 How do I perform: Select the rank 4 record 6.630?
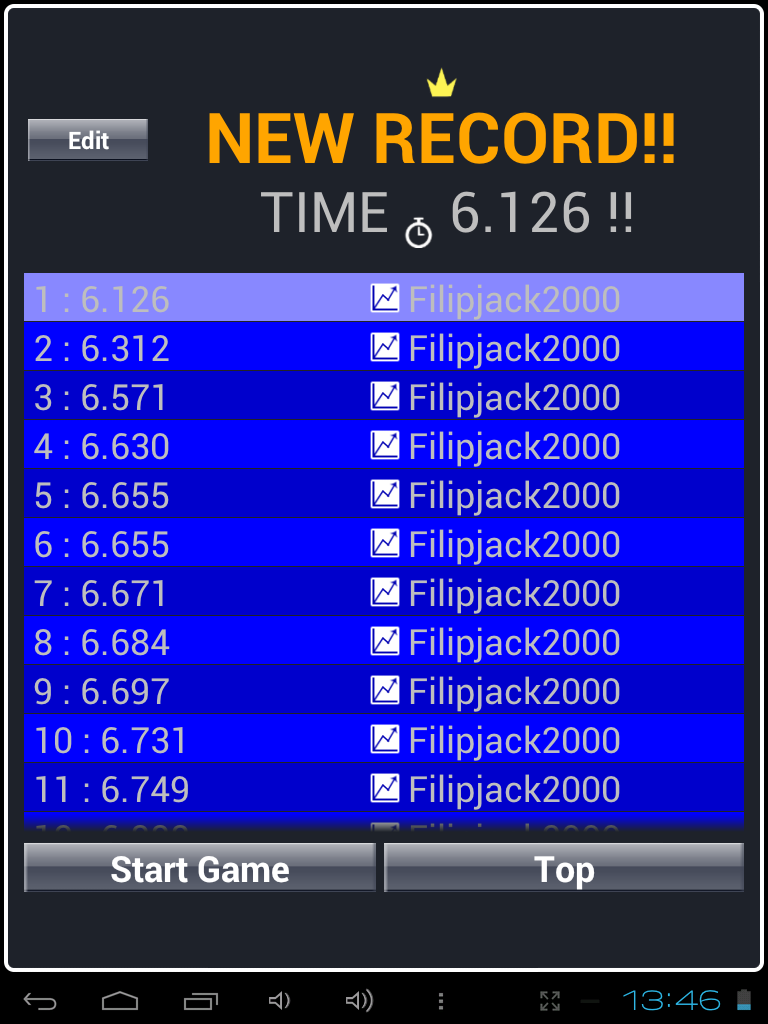point(383,445)
